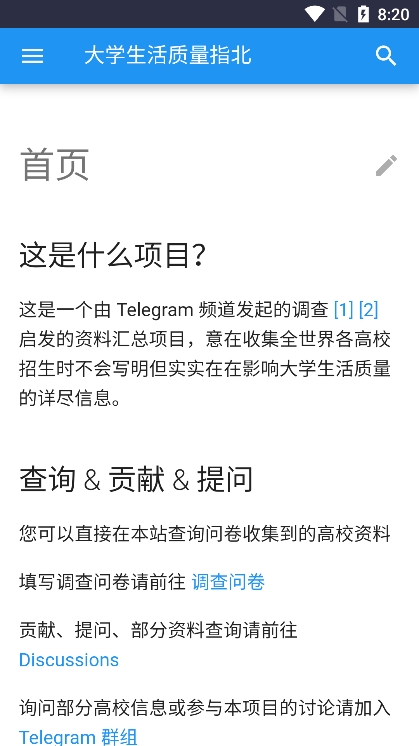
Task: Open the 调查问卷 link
Action: [x=228, y=582]
